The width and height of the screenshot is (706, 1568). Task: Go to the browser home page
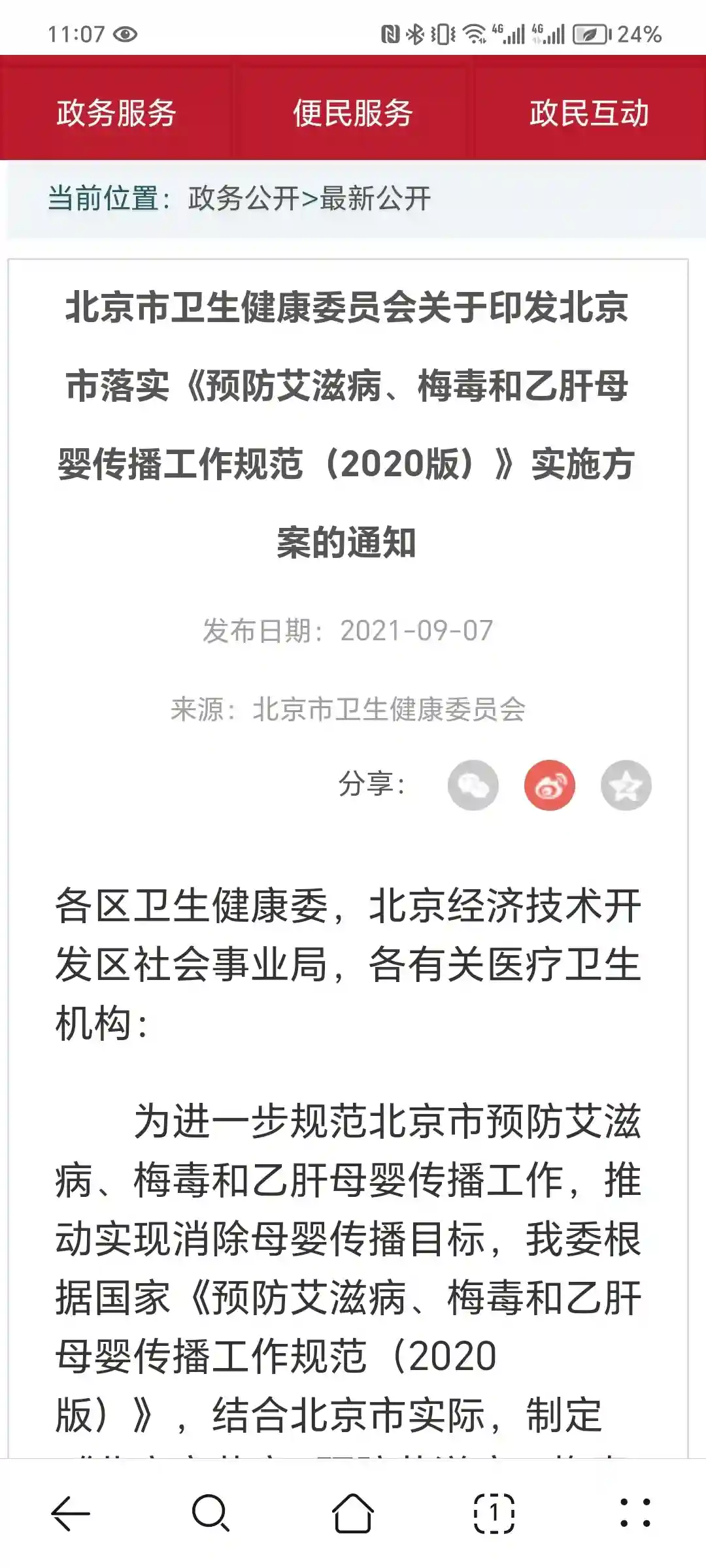point(353,1513)
